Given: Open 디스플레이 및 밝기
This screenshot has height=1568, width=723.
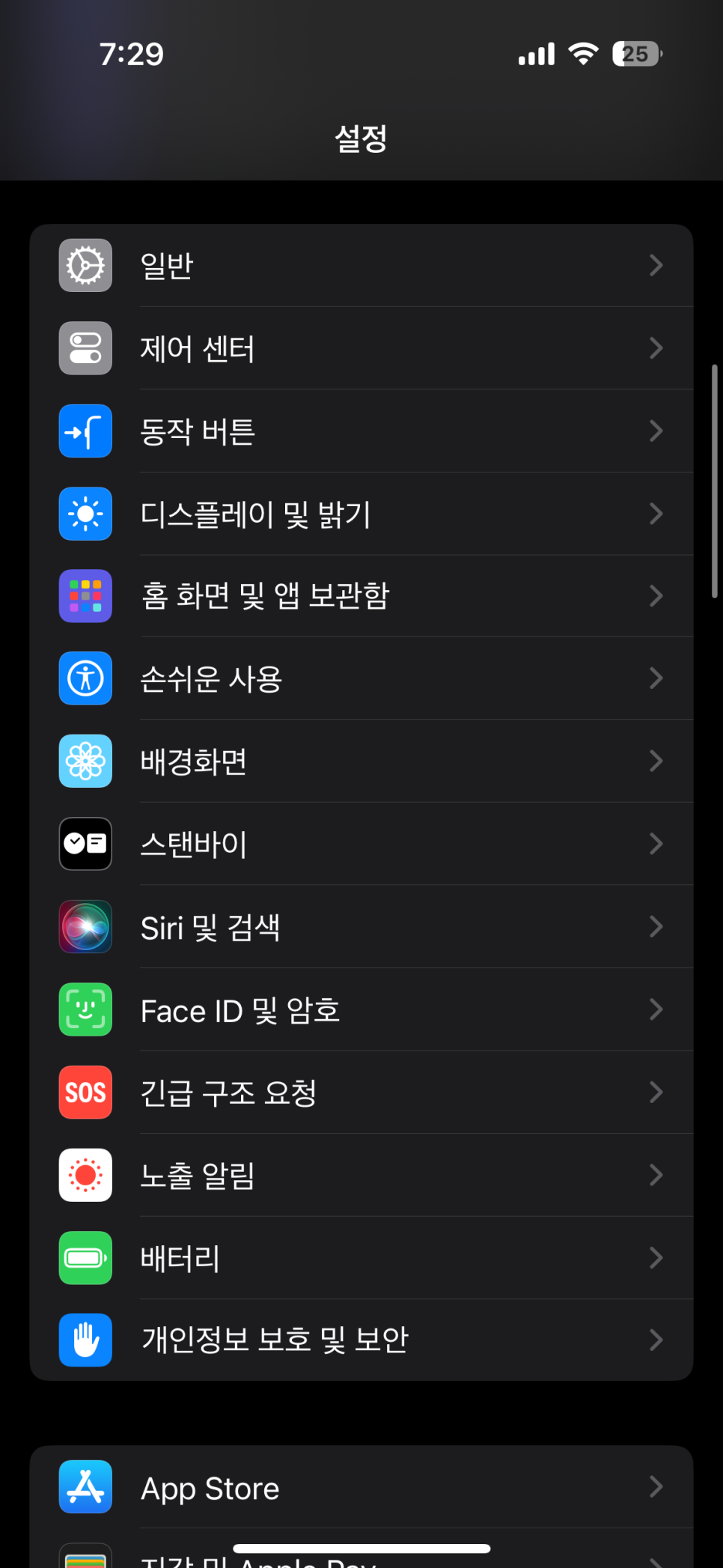Looking at the screenshot, I should coord(361,514).
